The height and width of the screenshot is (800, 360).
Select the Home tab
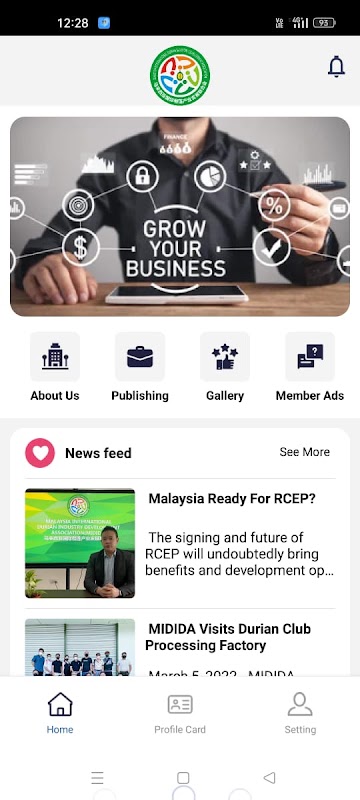click(60, 713)
